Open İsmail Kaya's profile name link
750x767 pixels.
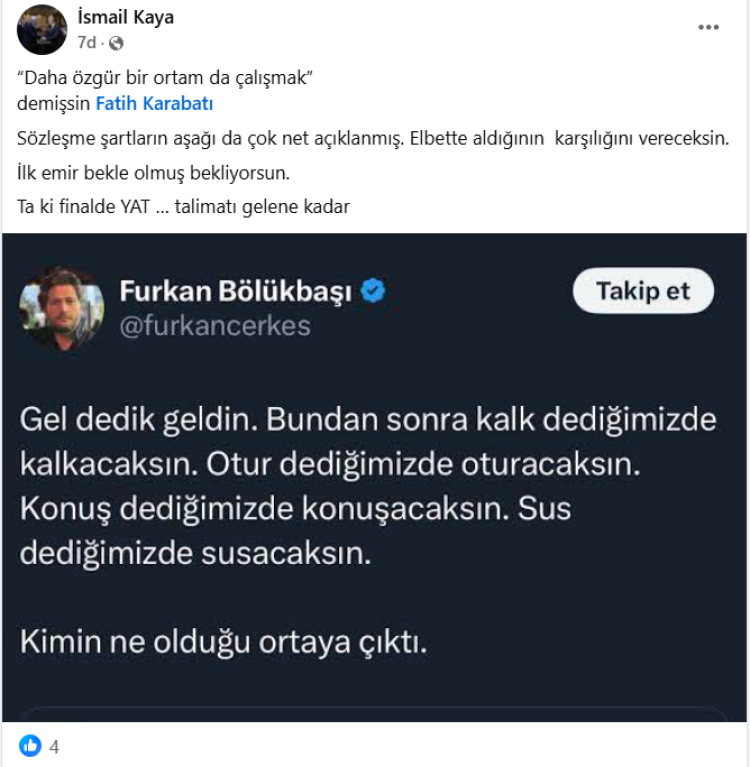(125, 17)
